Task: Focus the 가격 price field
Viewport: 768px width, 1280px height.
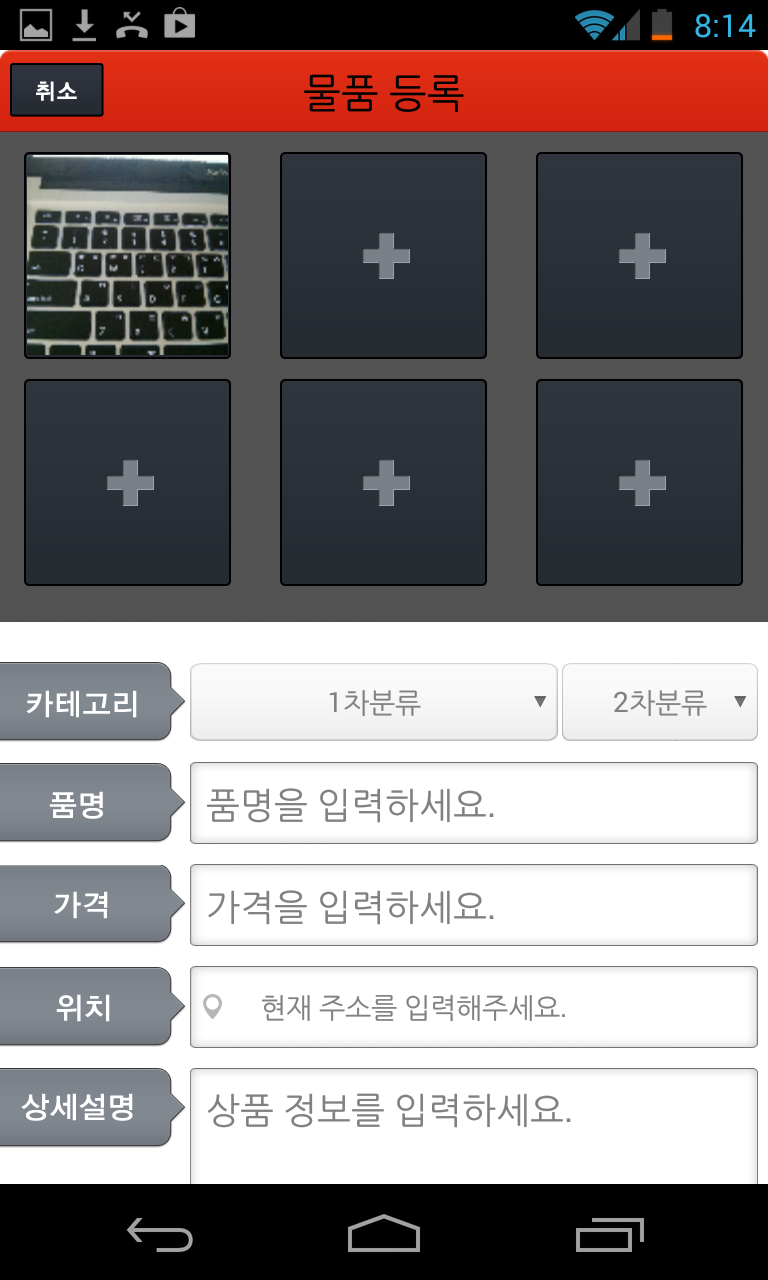Action: tap(473, 905)
